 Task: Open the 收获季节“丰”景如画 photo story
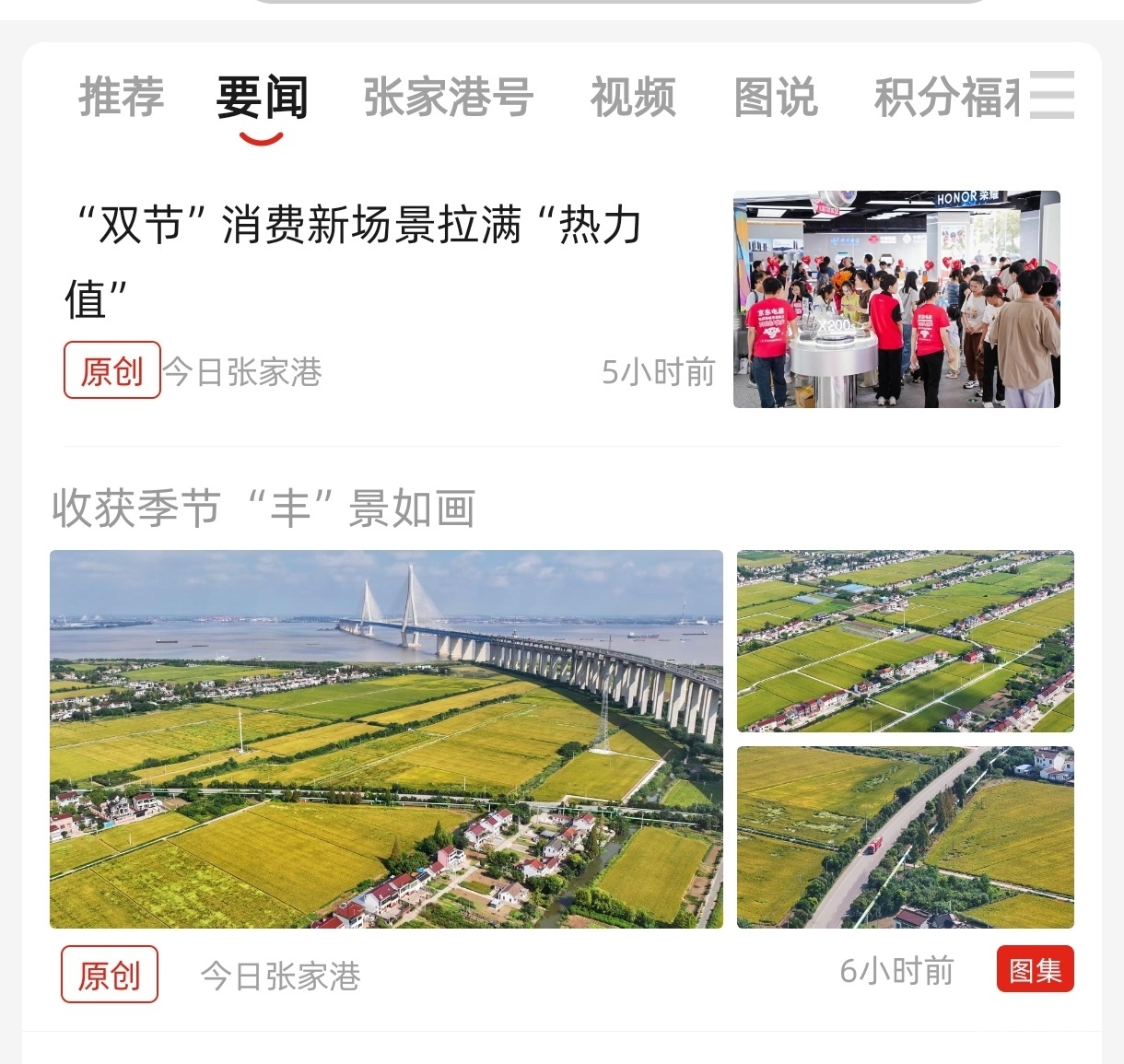(263, 509)
